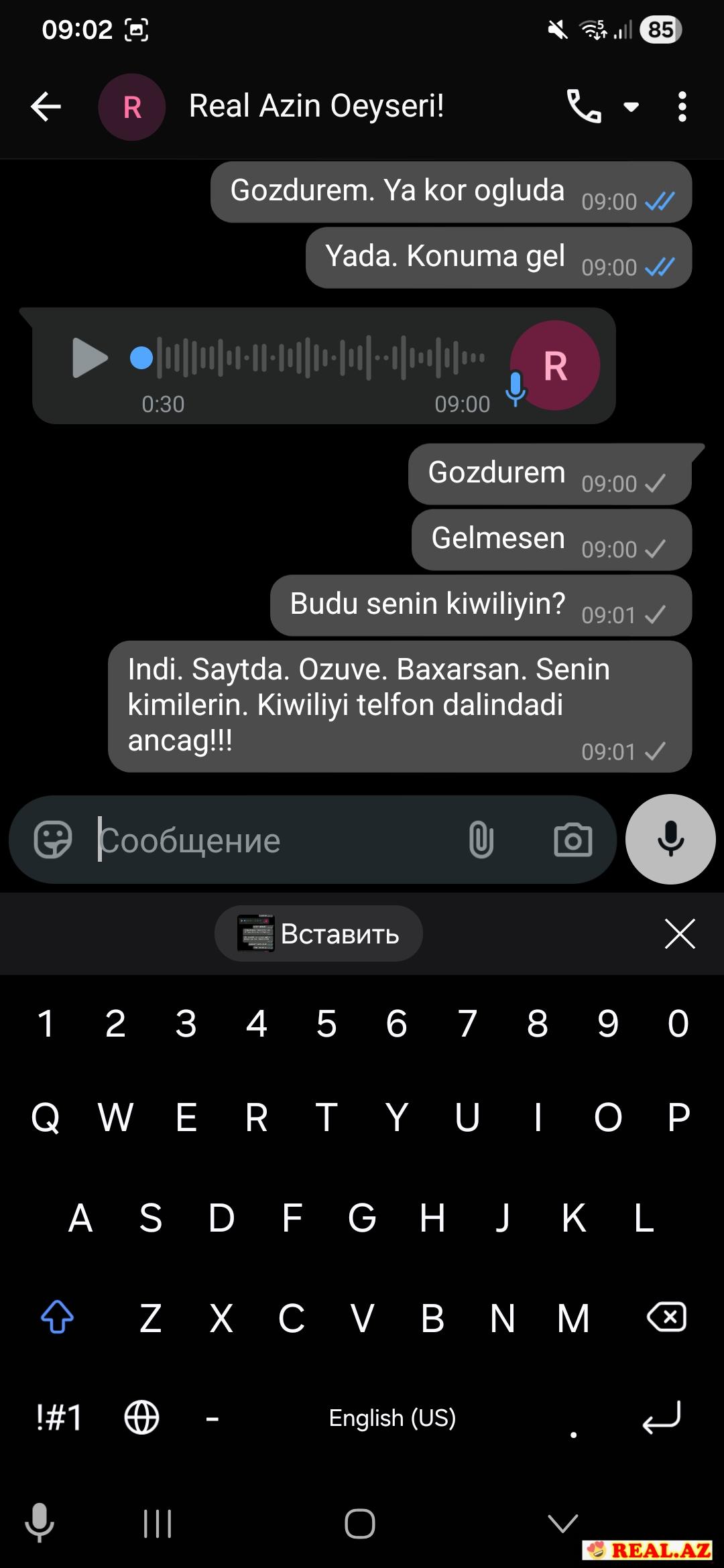Viewport: 724px width, 1568px height.
Task: Go back from the chat
Action: point(46,107)
